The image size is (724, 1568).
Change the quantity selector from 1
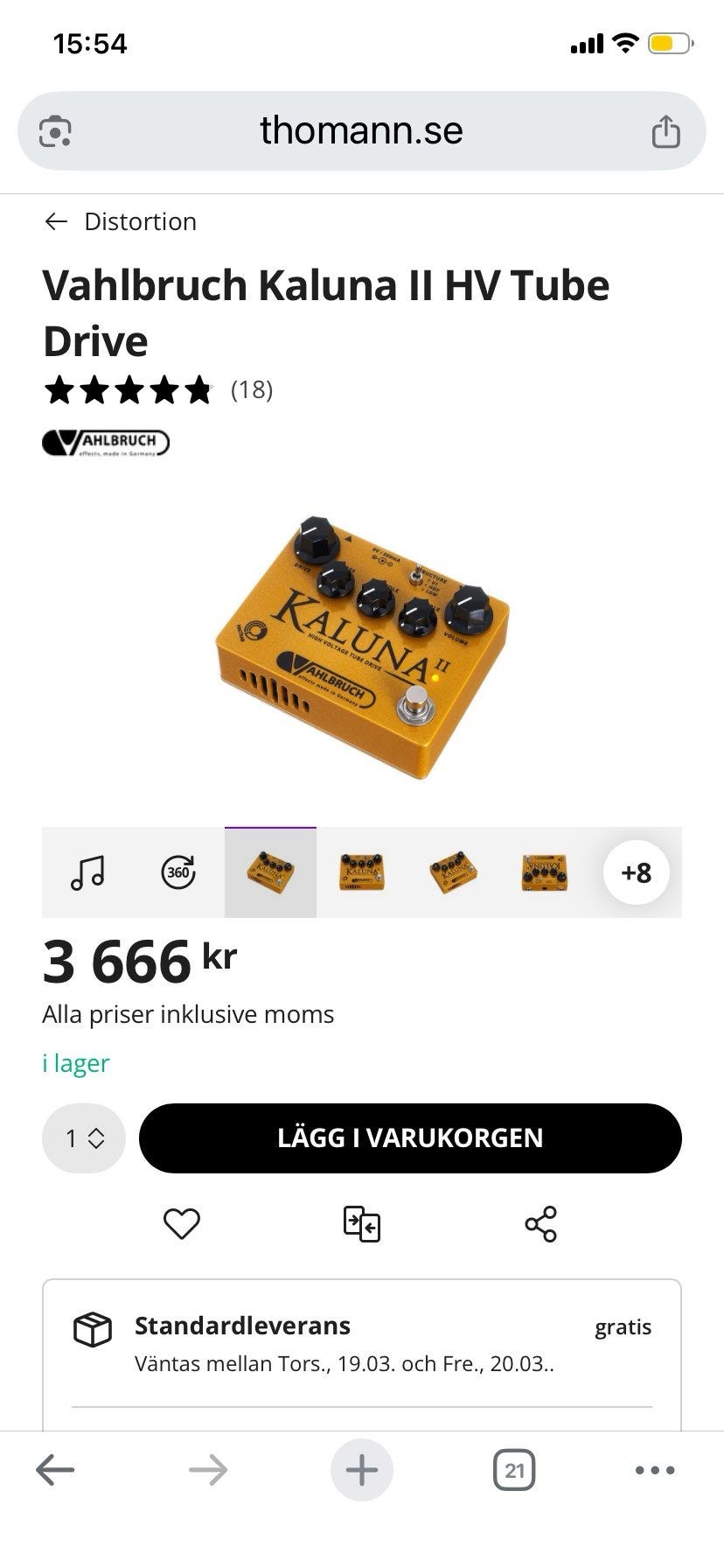[84, 1137]
